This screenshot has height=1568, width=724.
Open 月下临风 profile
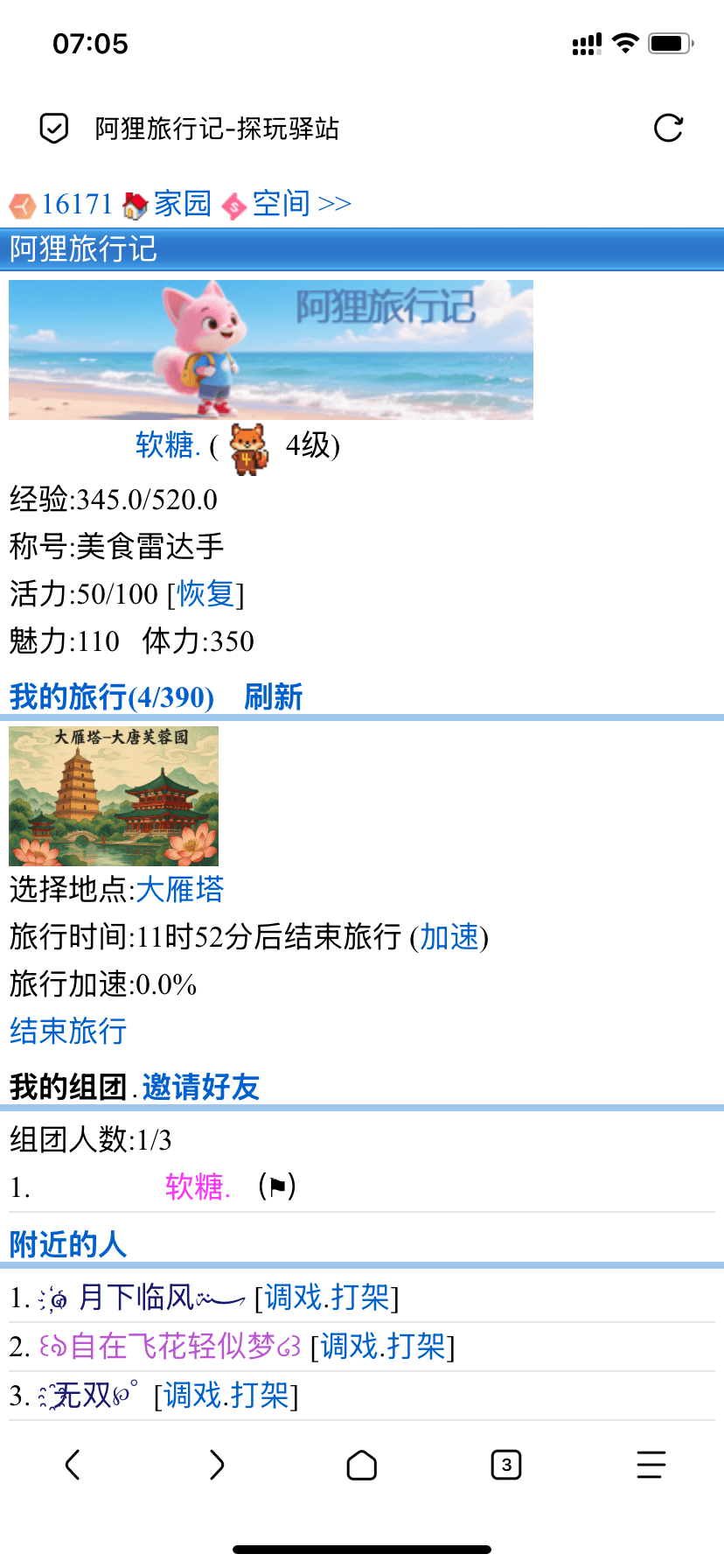pyautogui.click(x=136, y=1298)
